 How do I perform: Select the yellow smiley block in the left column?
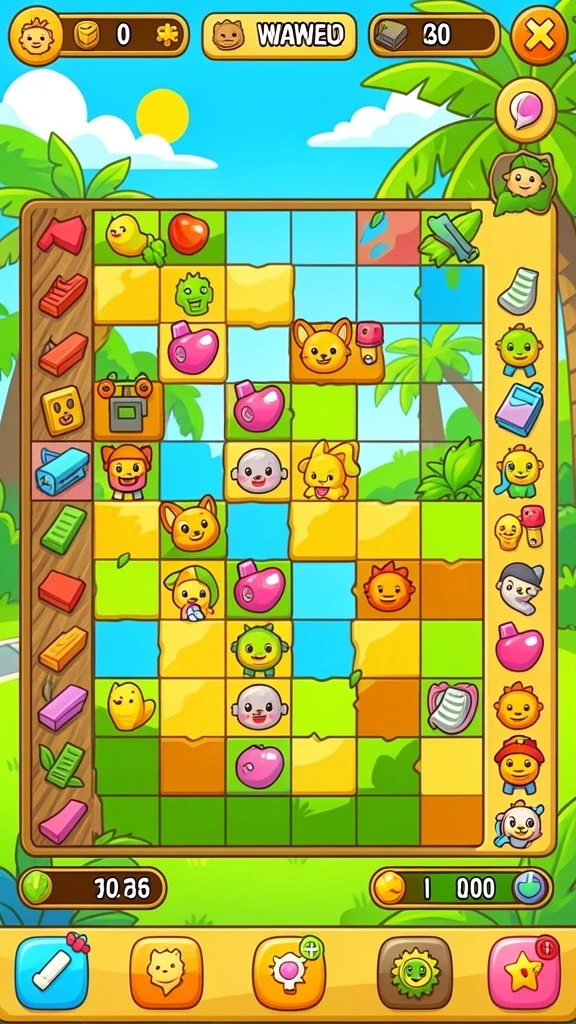(63, 410)
